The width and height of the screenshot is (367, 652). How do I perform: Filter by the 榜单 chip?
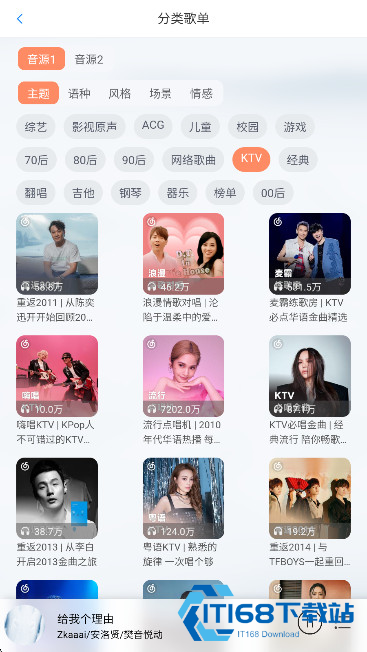(225, 193)
